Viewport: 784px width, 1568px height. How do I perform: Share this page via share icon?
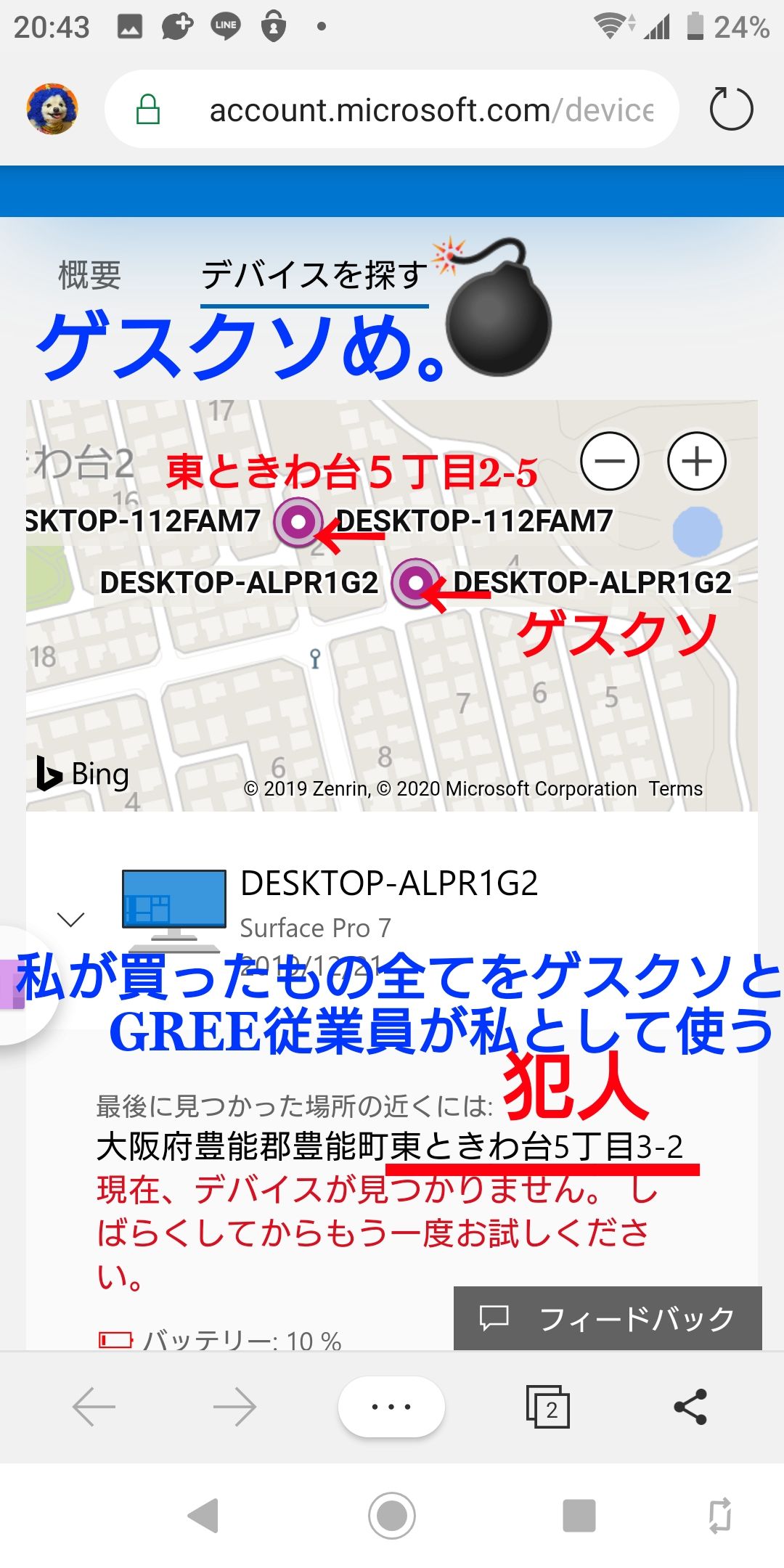[690, 1407]
